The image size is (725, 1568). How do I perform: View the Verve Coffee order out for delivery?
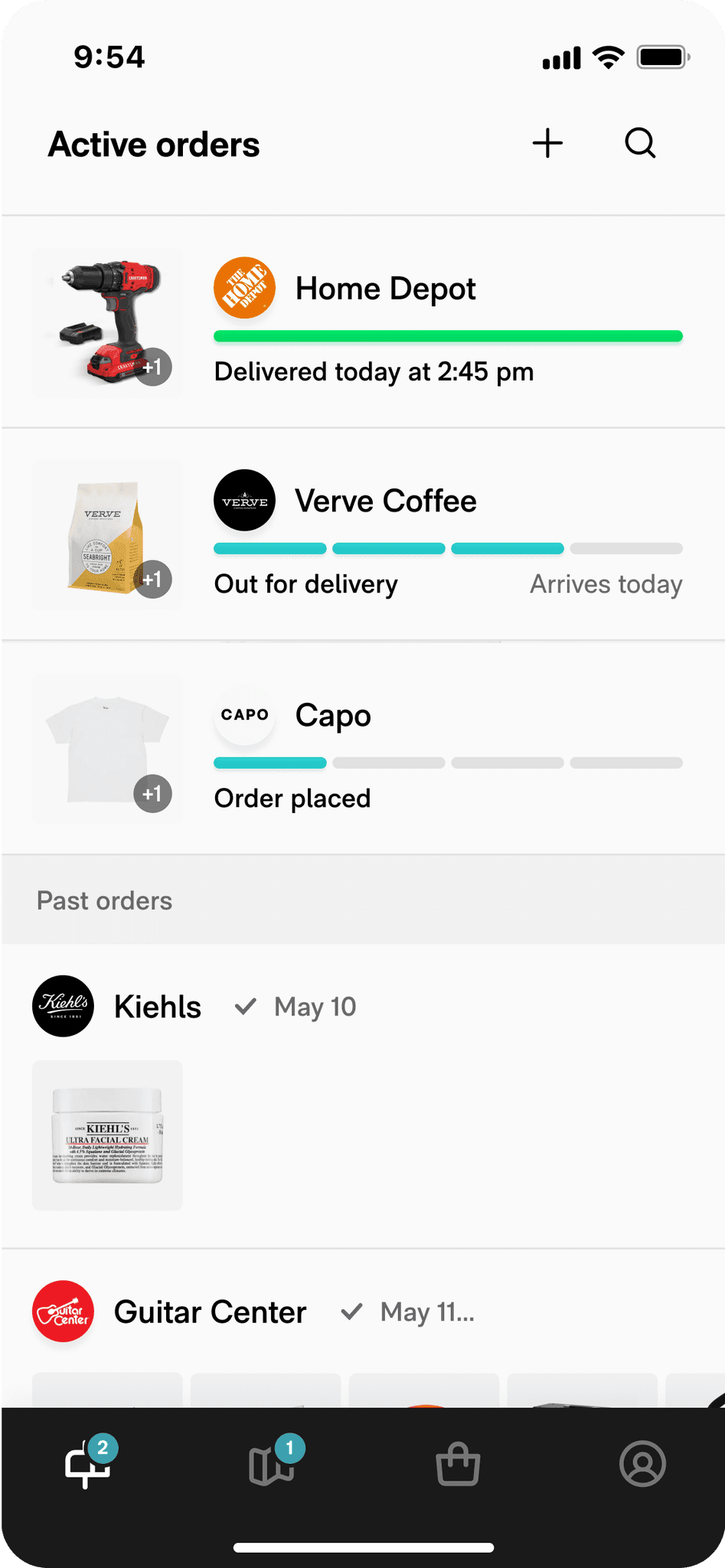(447, 535)
